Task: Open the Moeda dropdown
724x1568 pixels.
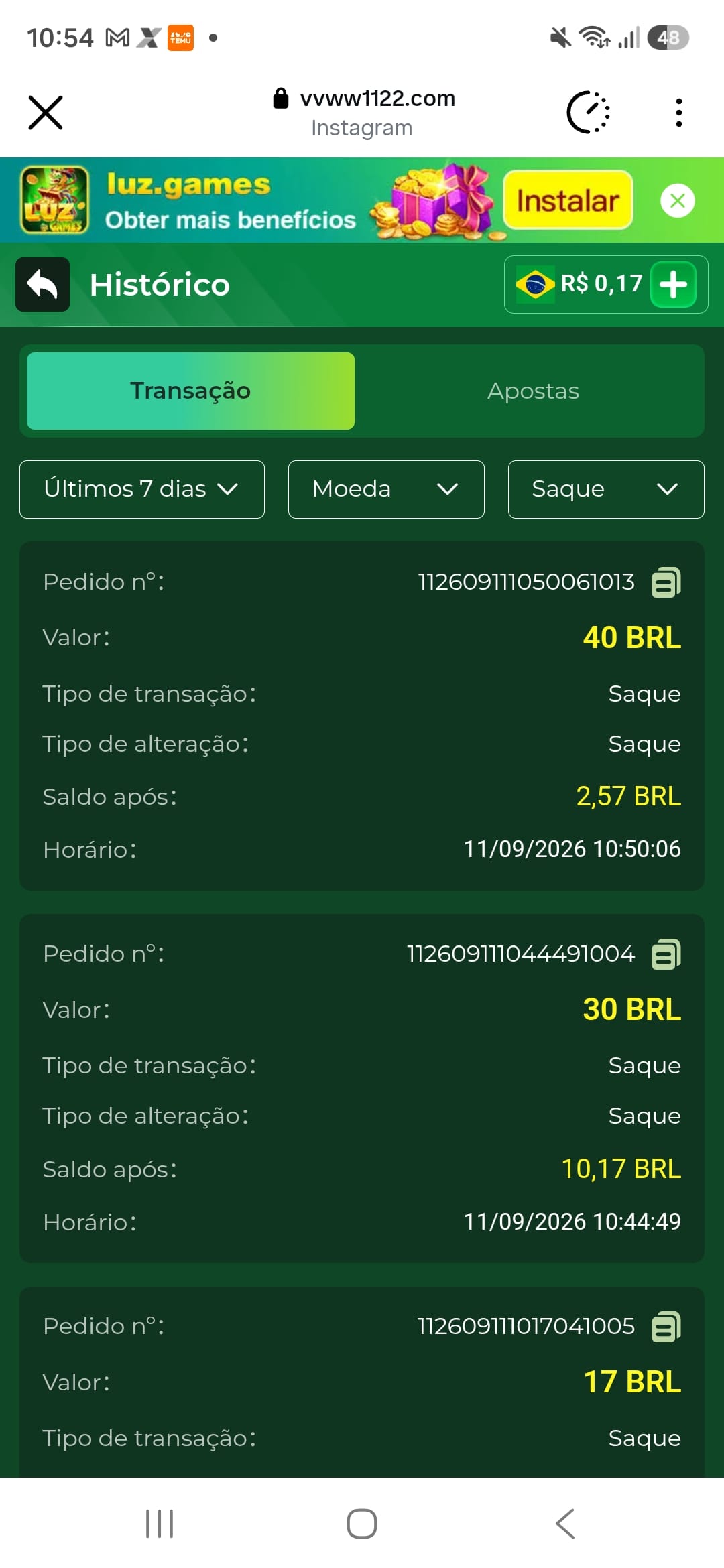Action: tap(386, 489)
